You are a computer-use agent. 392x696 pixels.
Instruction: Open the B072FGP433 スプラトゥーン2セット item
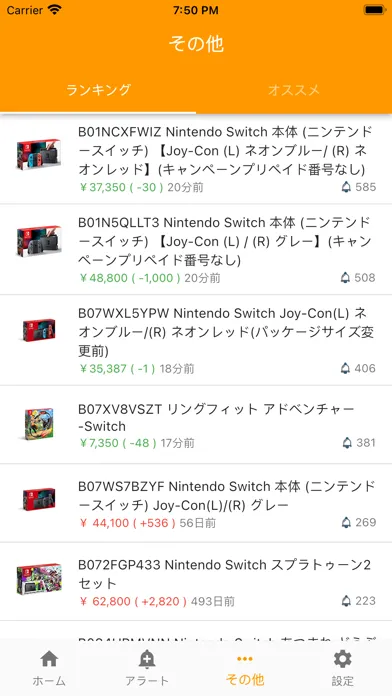click(196, 582)
